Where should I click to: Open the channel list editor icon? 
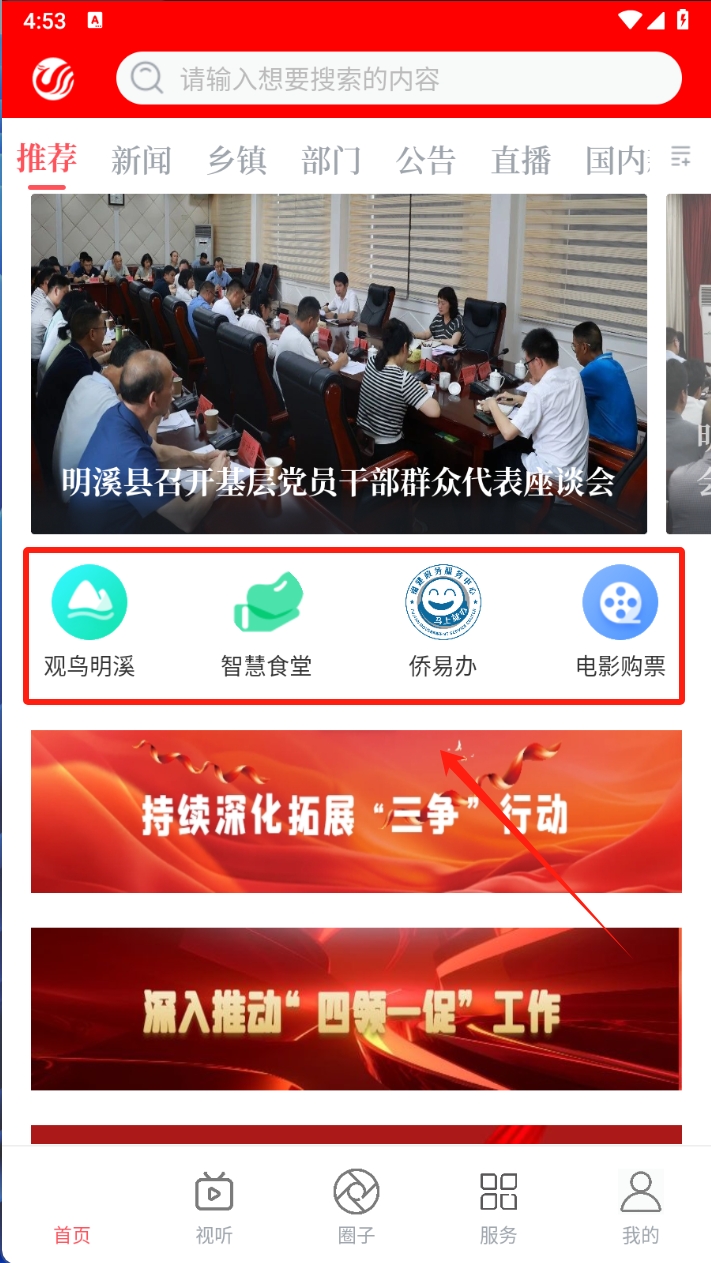click(681, 156)
